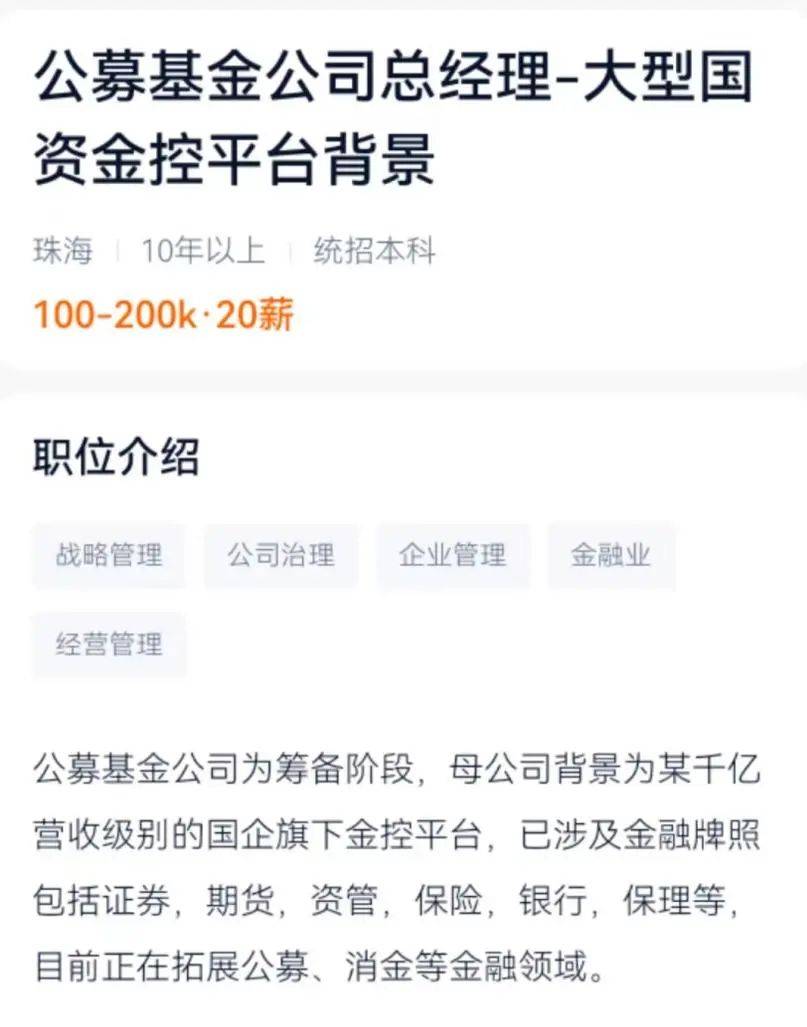Tap the 公司治理 tag chip
Screen dimensions: 807x1027
pyautogui.click(x=281, y=555)
